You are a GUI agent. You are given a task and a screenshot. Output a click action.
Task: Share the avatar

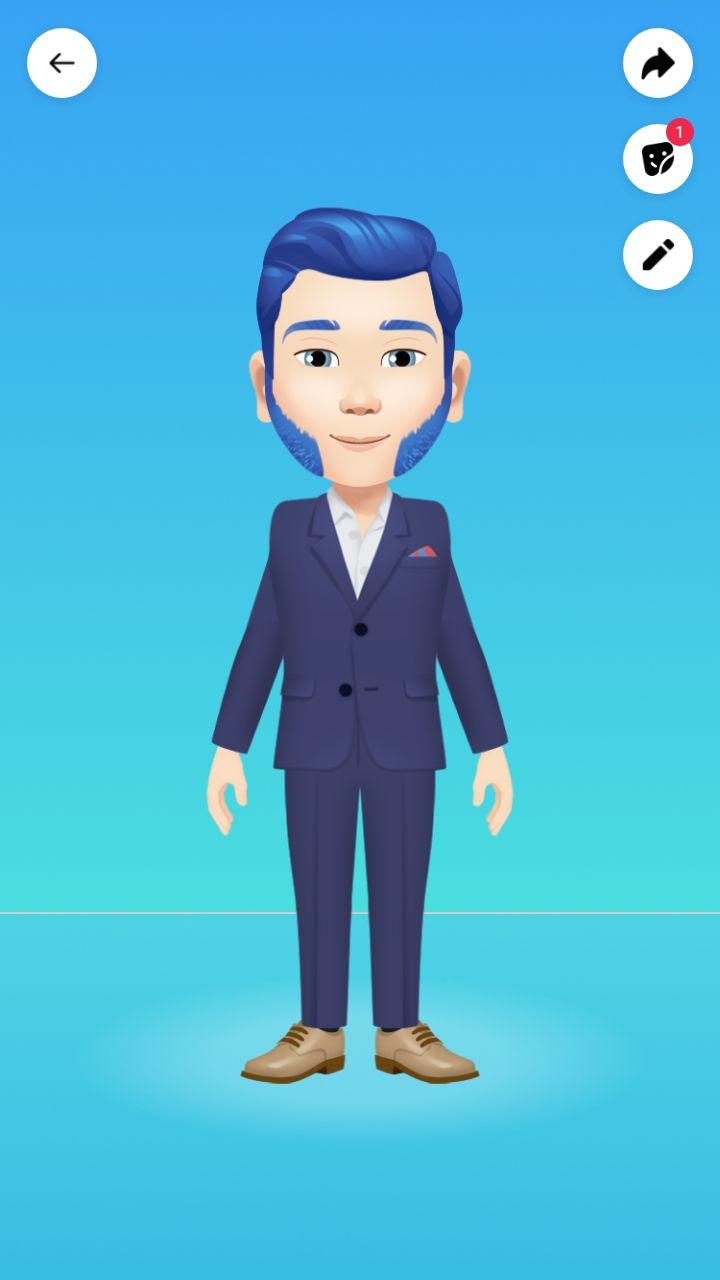pos(658,63)
